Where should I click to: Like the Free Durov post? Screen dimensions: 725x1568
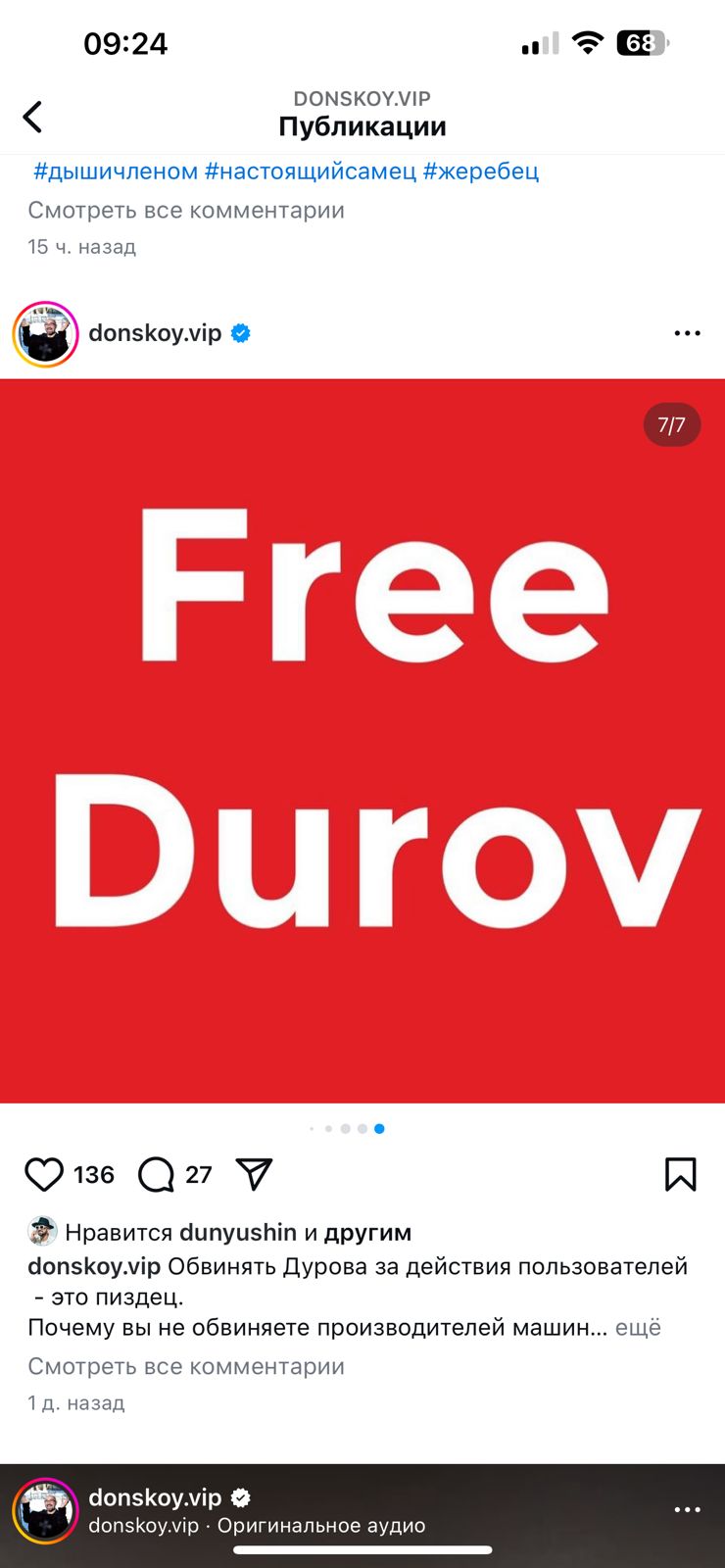[44, 1174]
